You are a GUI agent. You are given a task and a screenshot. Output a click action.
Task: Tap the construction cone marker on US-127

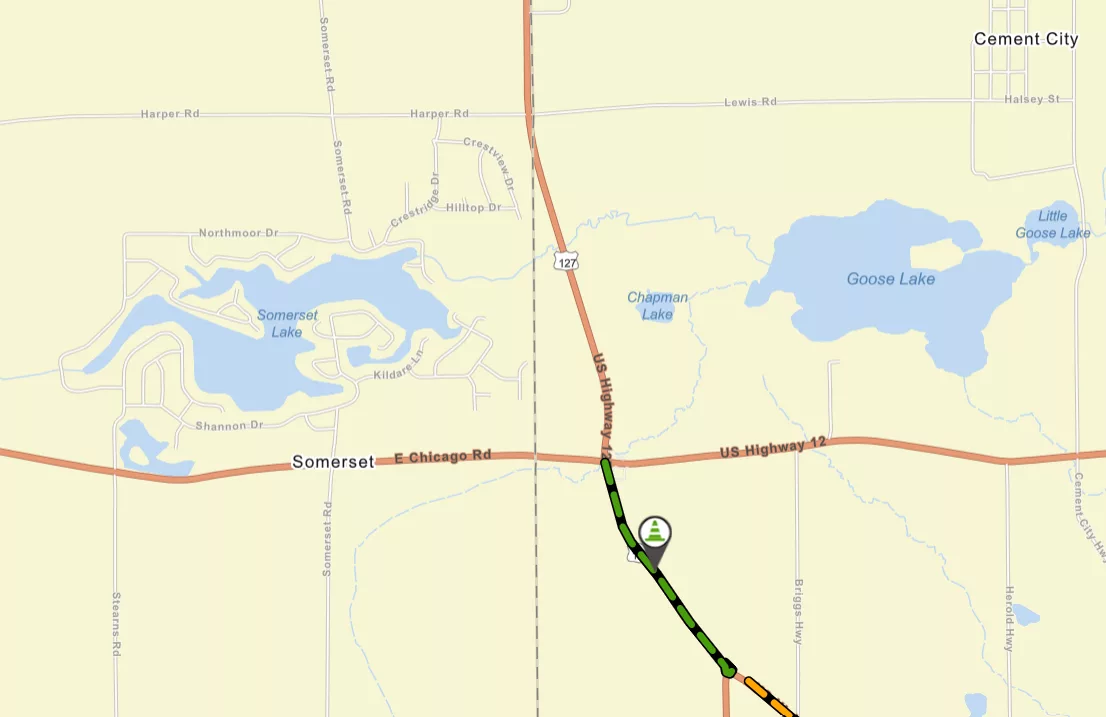coord(654,536)
